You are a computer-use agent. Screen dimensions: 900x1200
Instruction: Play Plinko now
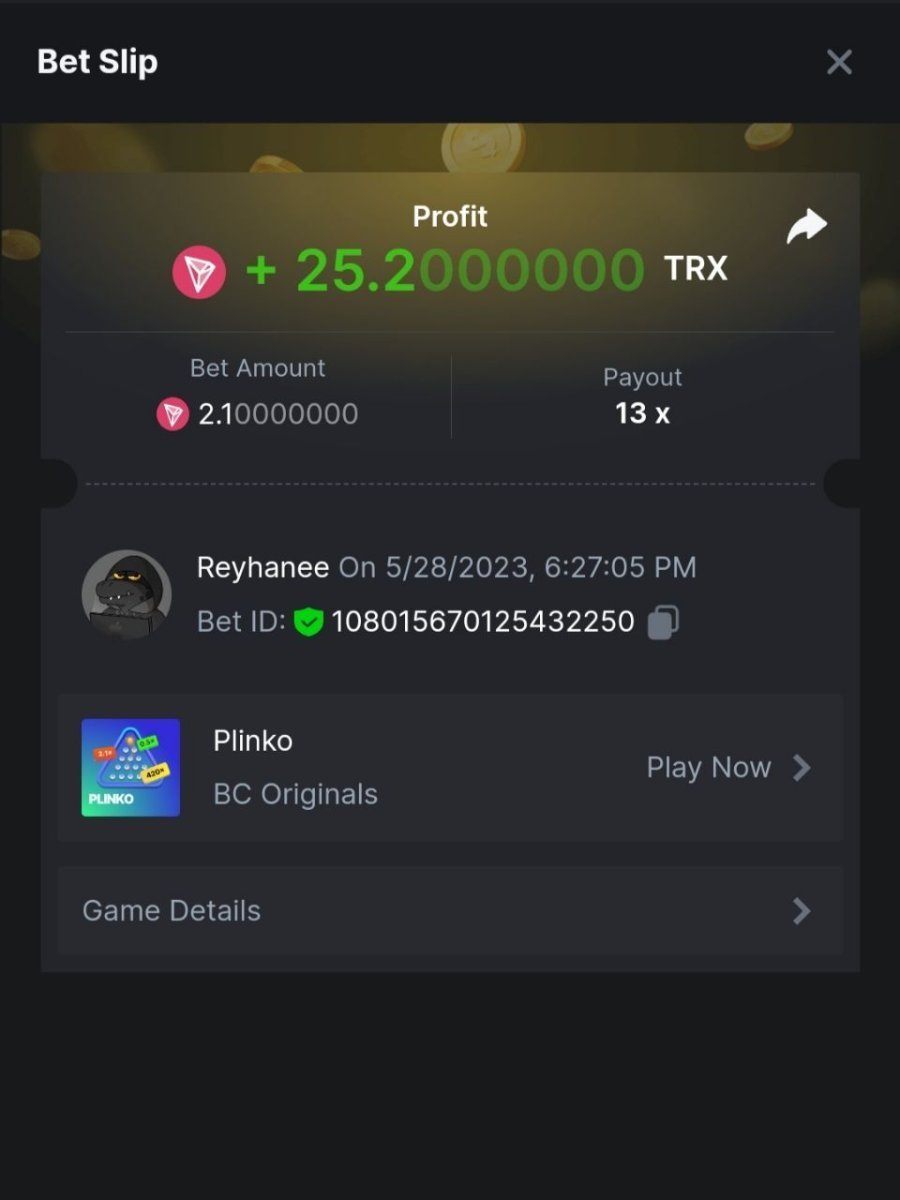(727, 768)
